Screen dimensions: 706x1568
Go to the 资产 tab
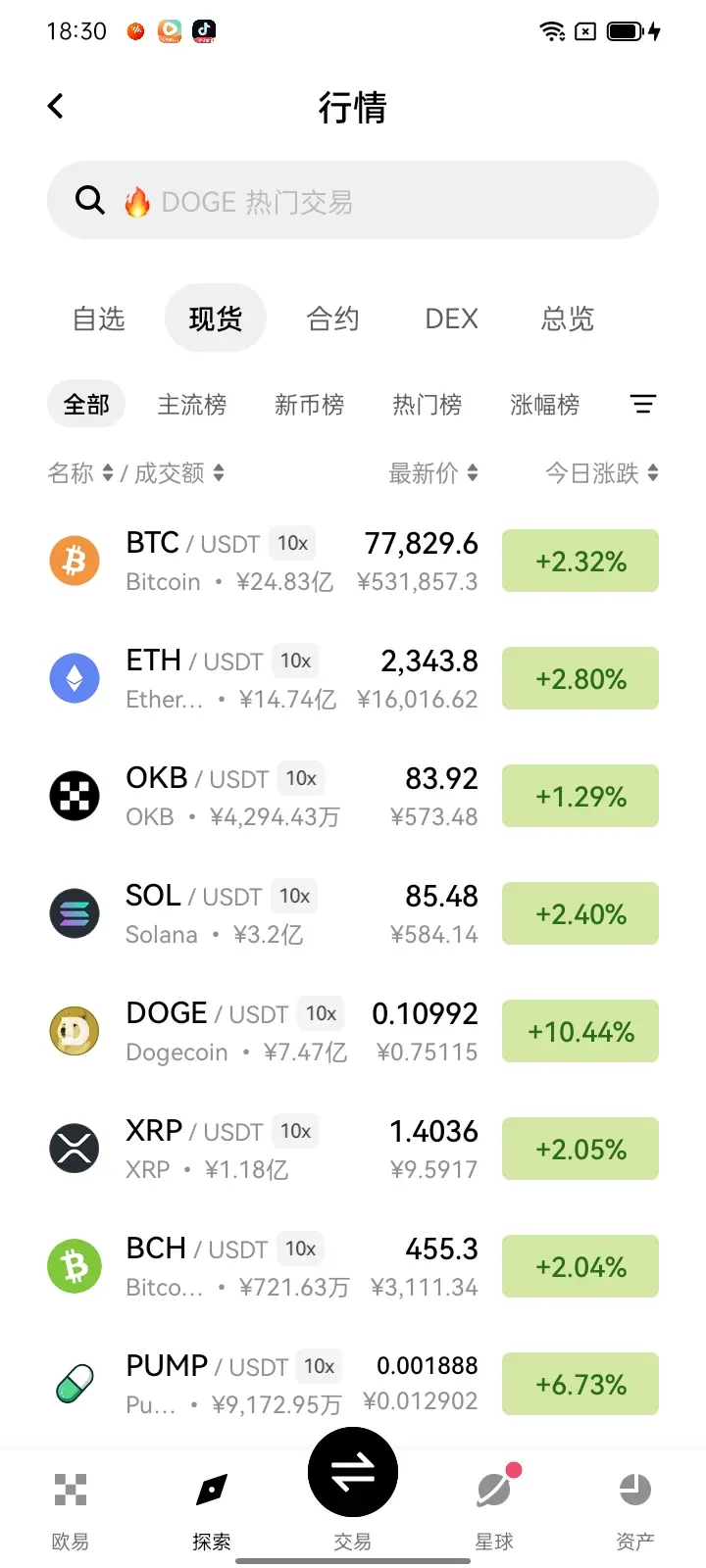635,1509
